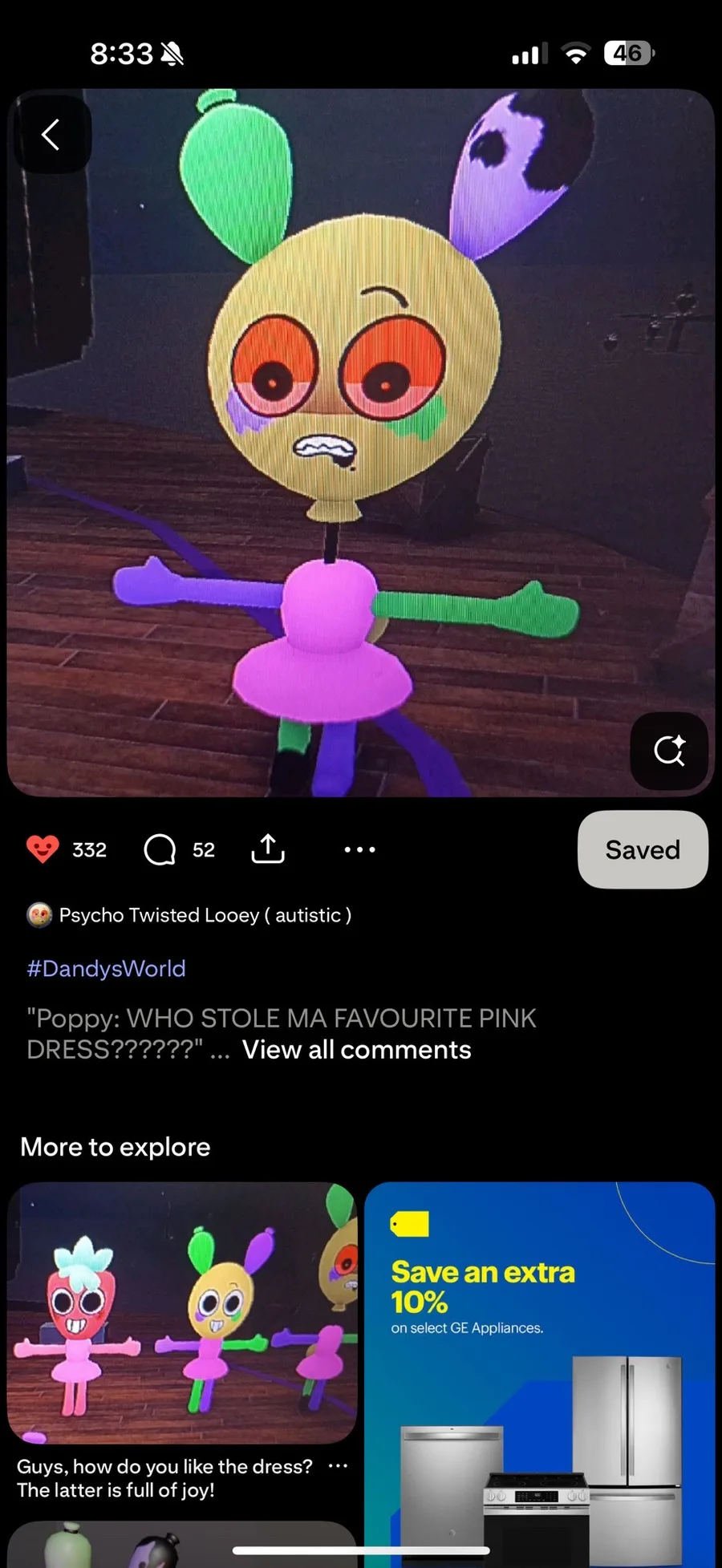Image resolution: width=722 pixels, height=1568 pixels.
Task: Go back using the top-left arrow
Action: point(51,134)
